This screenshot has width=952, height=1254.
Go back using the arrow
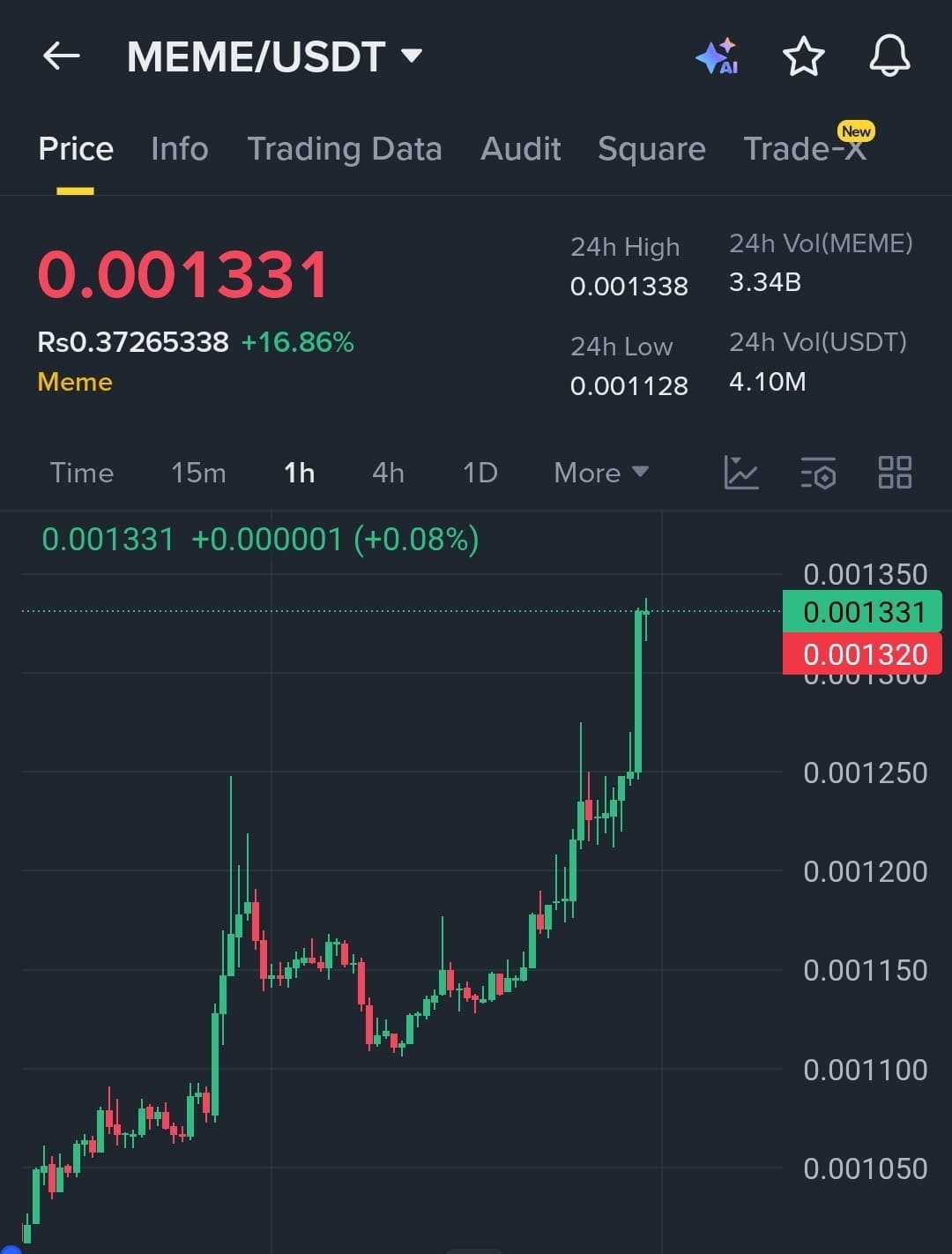pyautogui.click(x=61, y=56)
